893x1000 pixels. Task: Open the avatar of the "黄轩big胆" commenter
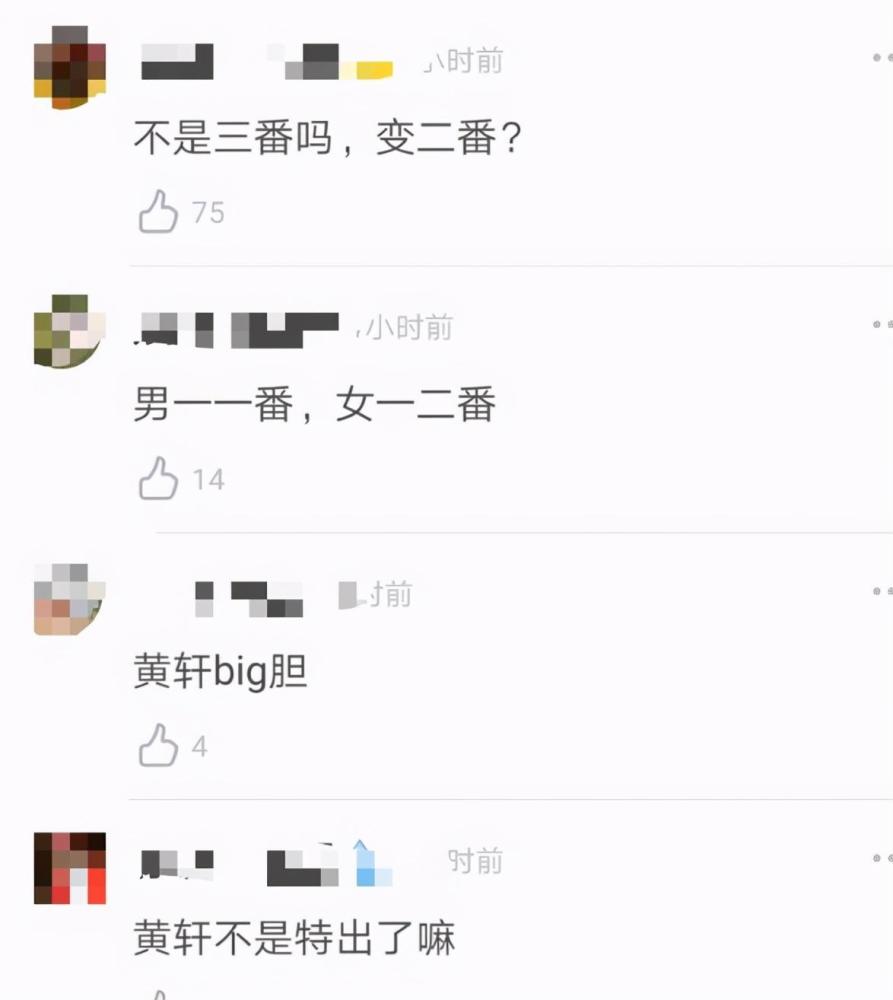(68, 598)
